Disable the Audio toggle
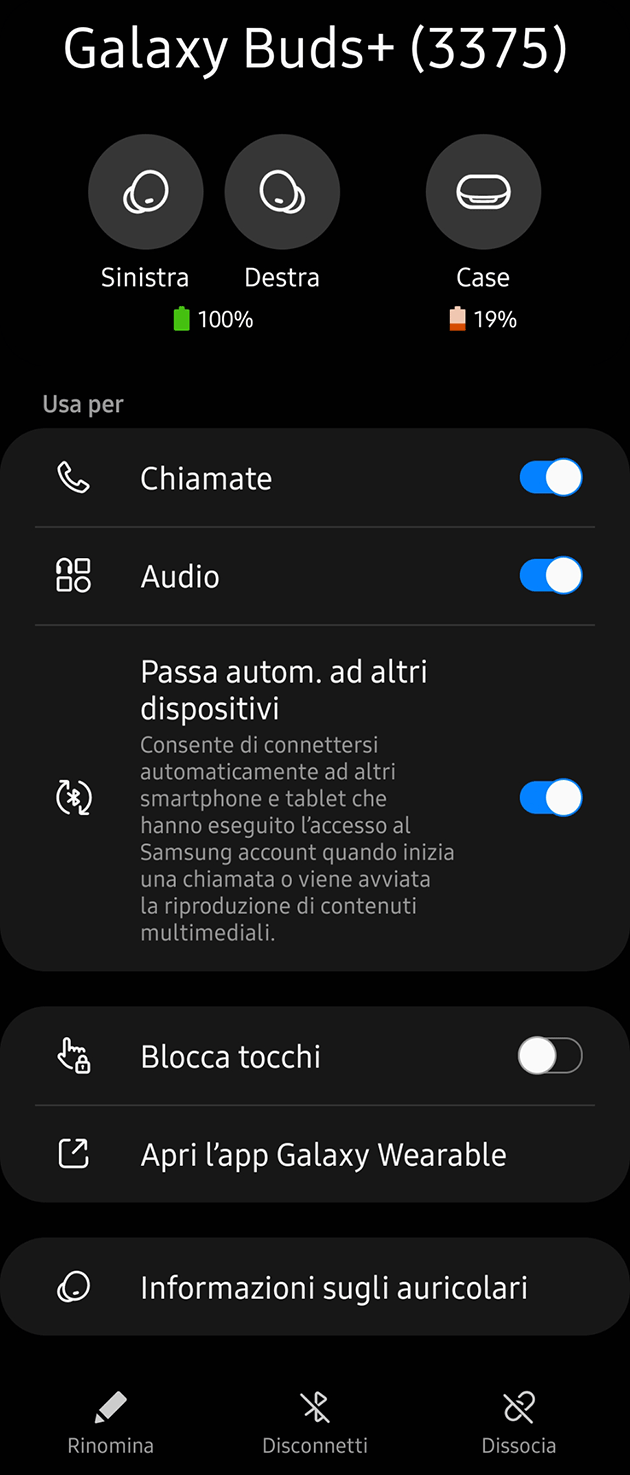 pyautogui.click(x=550, y=576)
